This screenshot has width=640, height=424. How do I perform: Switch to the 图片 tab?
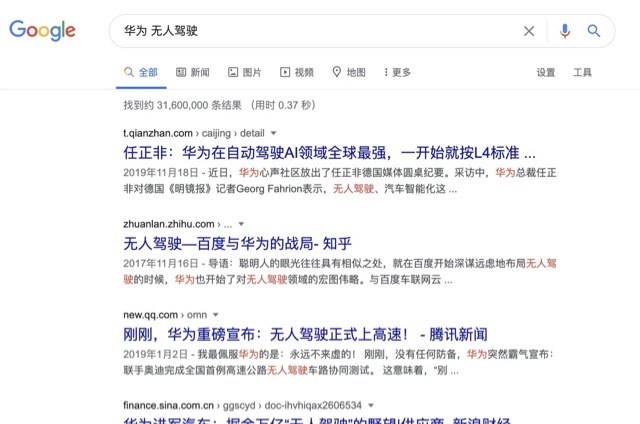pyautogui.click(x=245, y=72)
